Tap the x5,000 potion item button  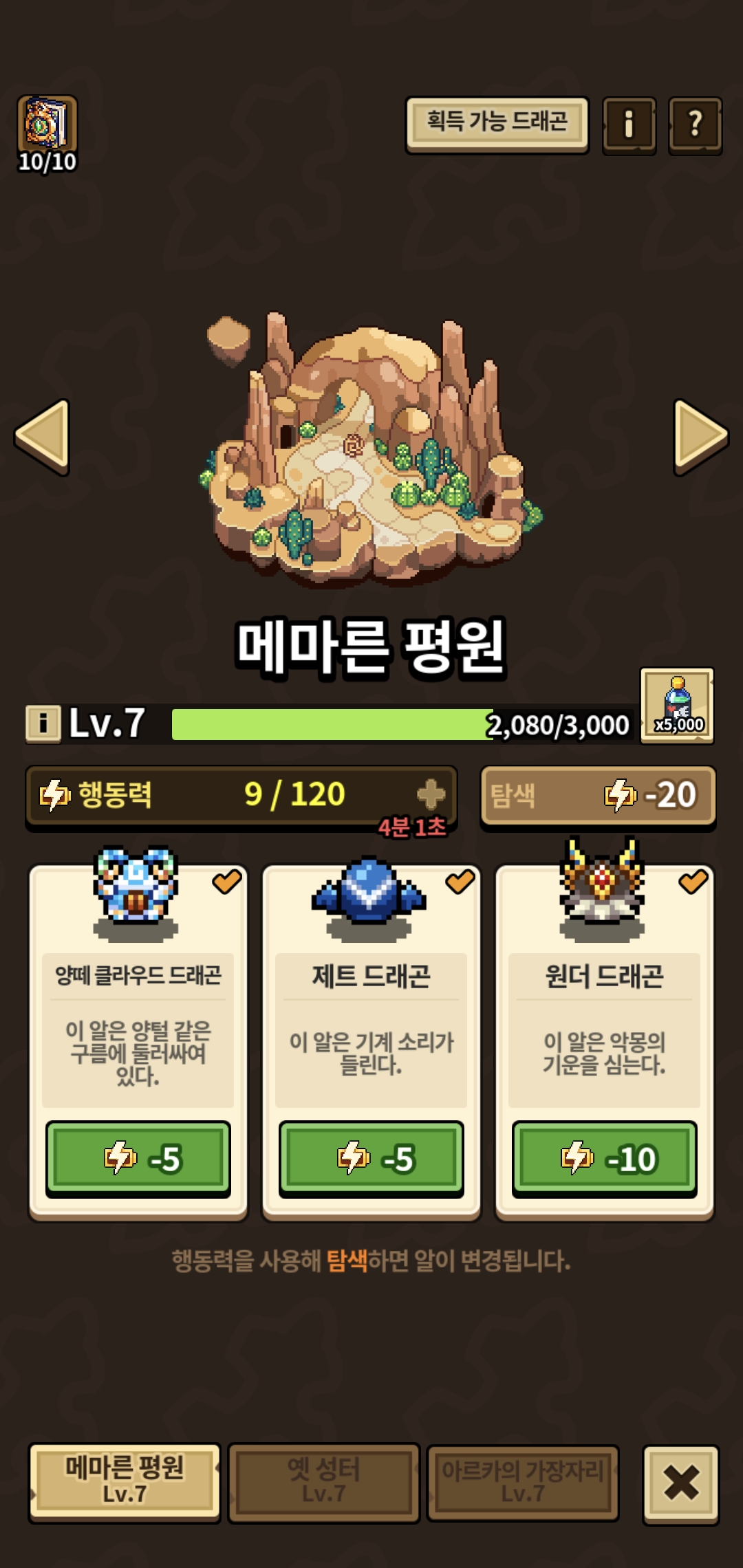tap(677, 705)
